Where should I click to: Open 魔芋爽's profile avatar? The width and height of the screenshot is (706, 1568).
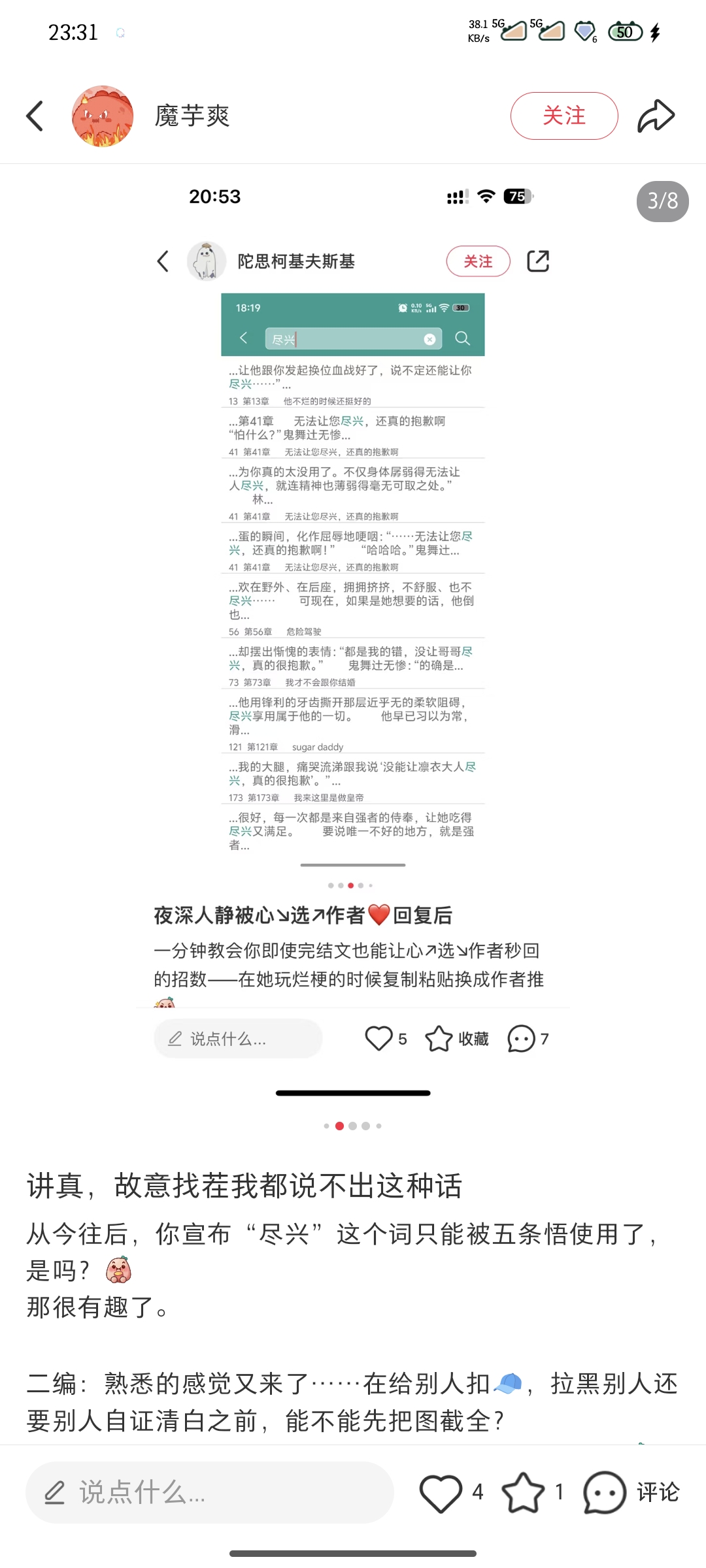(103, 116)
